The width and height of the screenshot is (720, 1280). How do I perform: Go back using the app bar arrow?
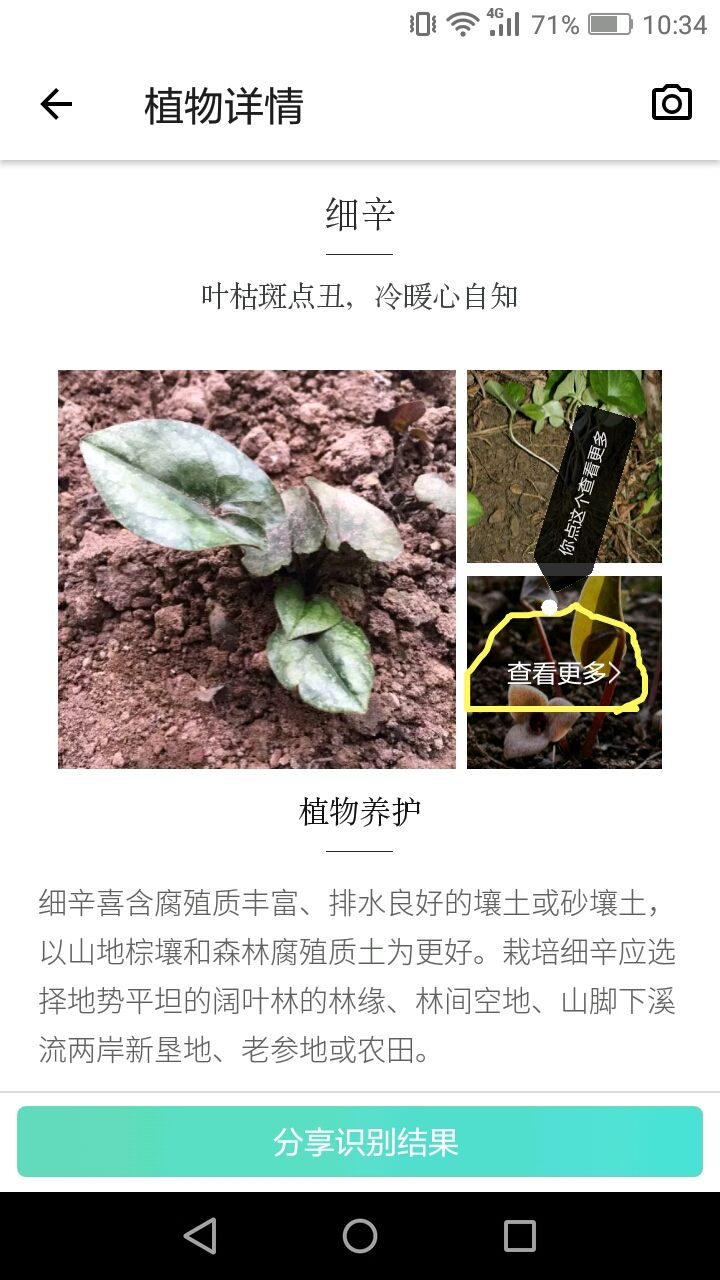(56, 104)
